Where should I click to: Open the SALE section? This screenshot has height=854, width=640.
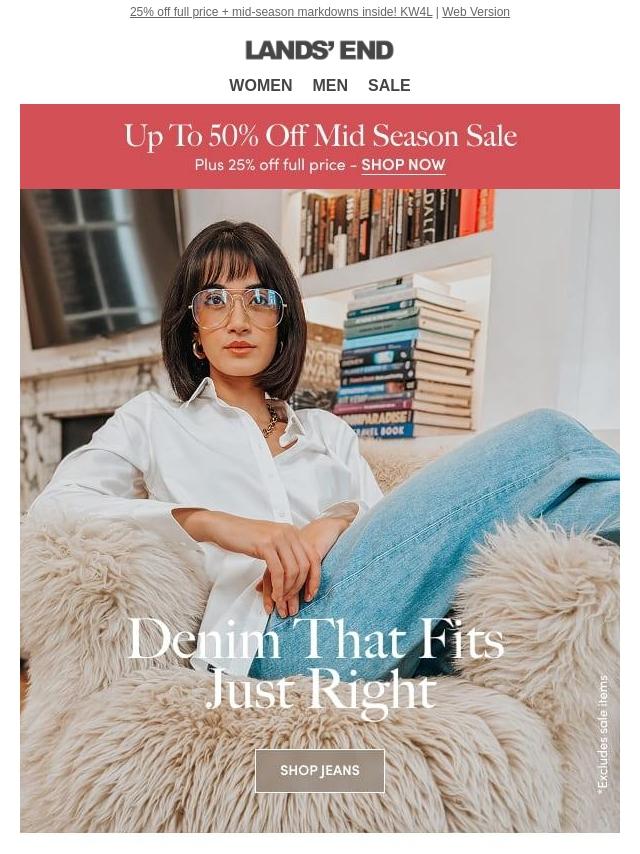(389, 86)
